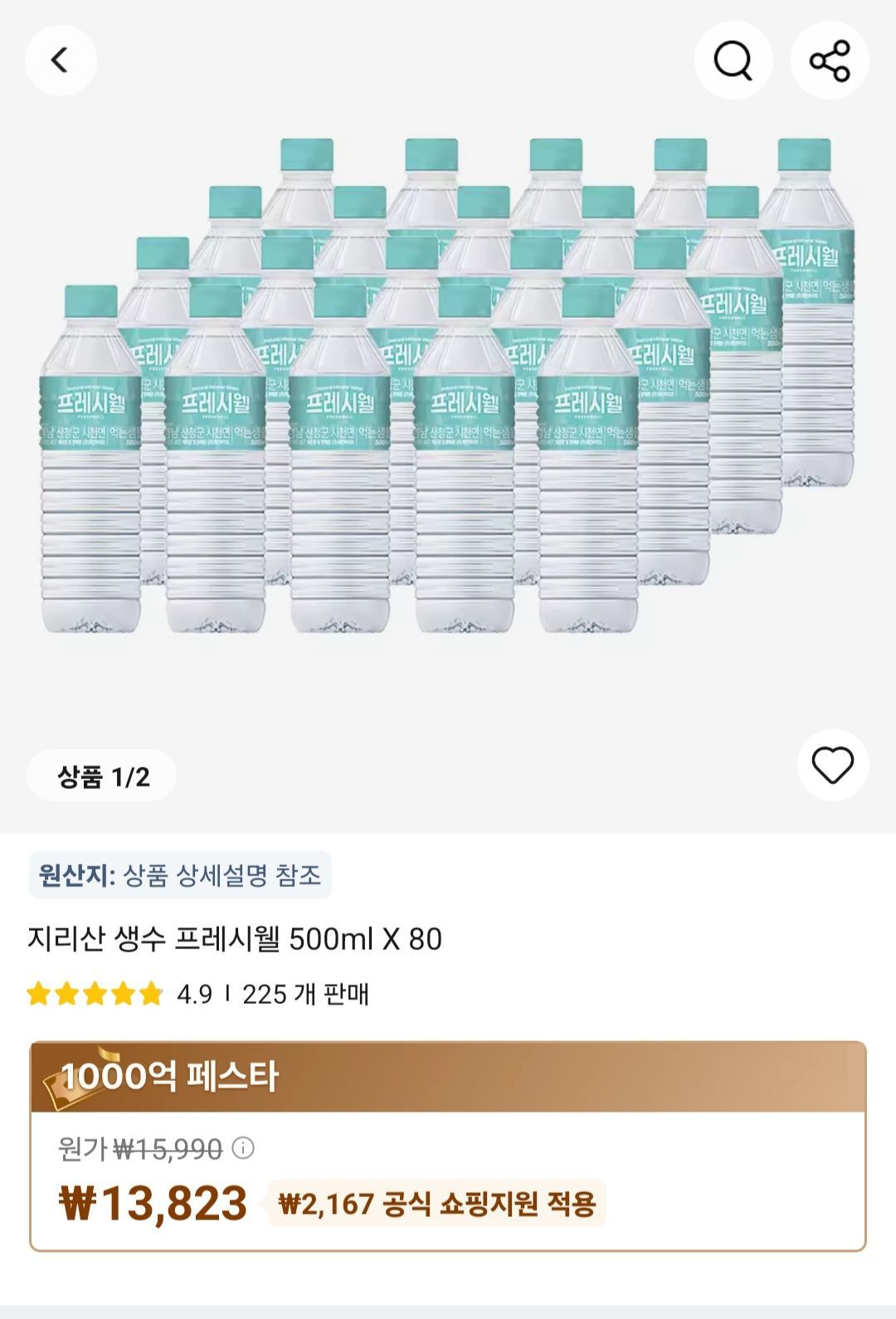
Task: Share this product
Action: (x=830, y=61)
